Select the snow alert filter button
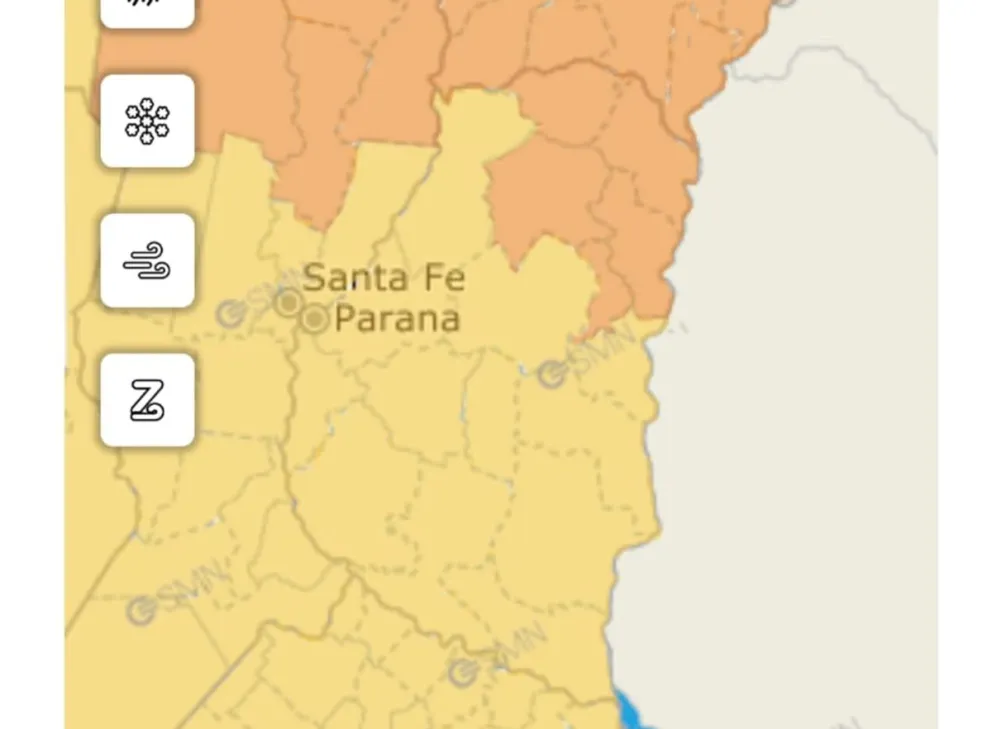 (147, 121)
